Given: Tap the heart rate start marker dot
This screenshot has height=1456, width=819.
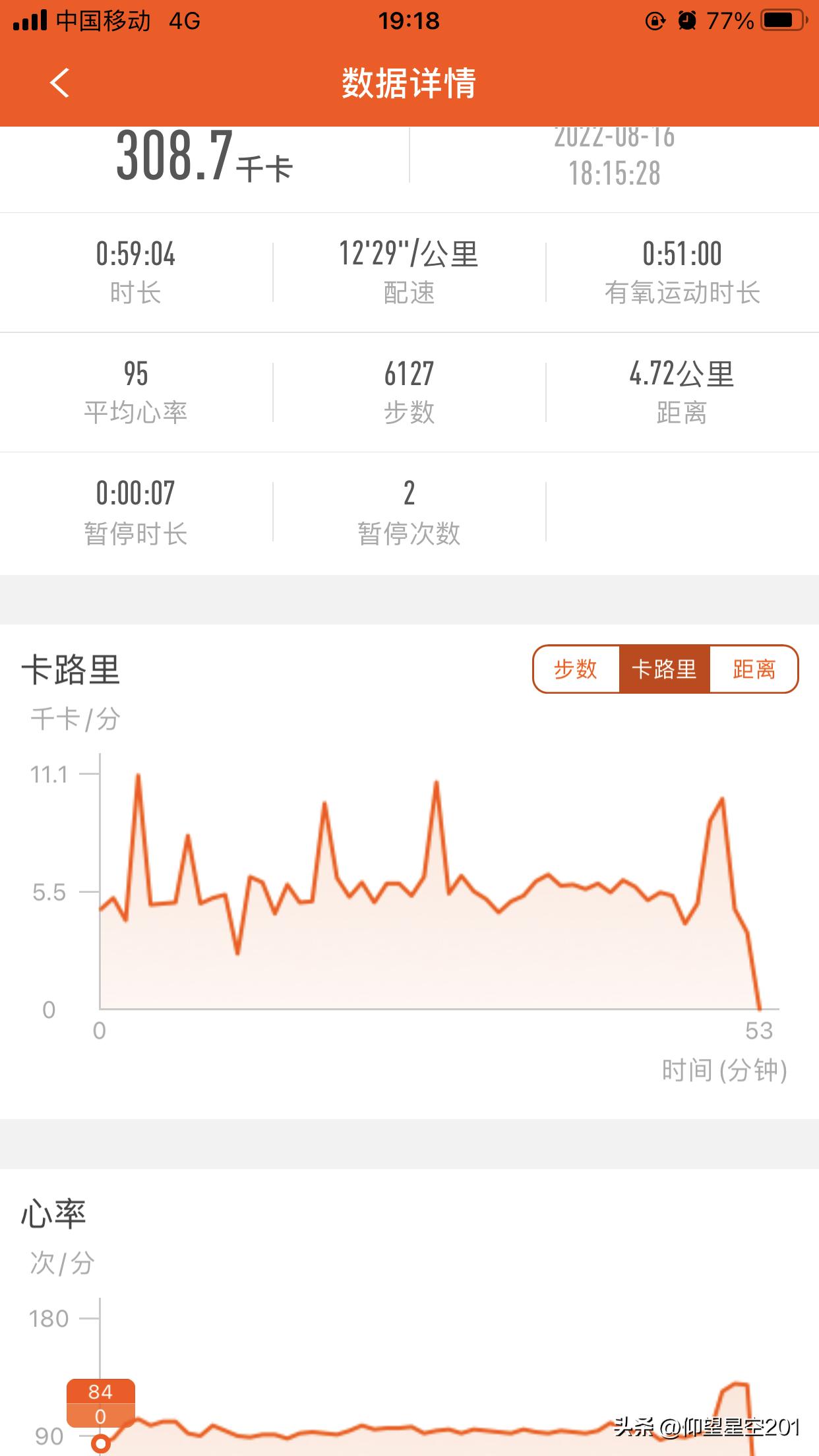Looking at the screenshot, I should (x=100, y=1444).
